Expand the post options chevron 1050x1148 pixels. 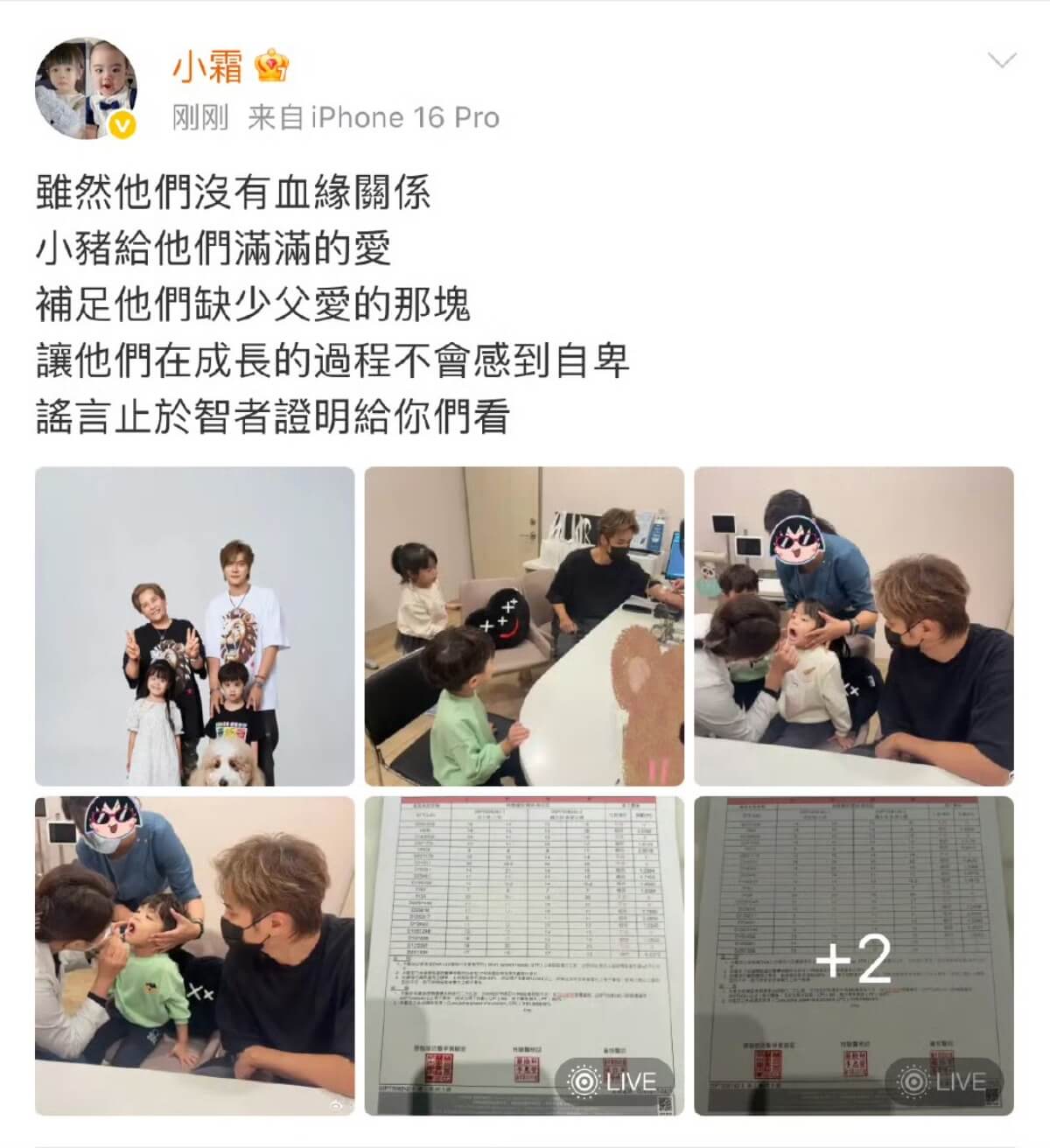click(1001, 60)
